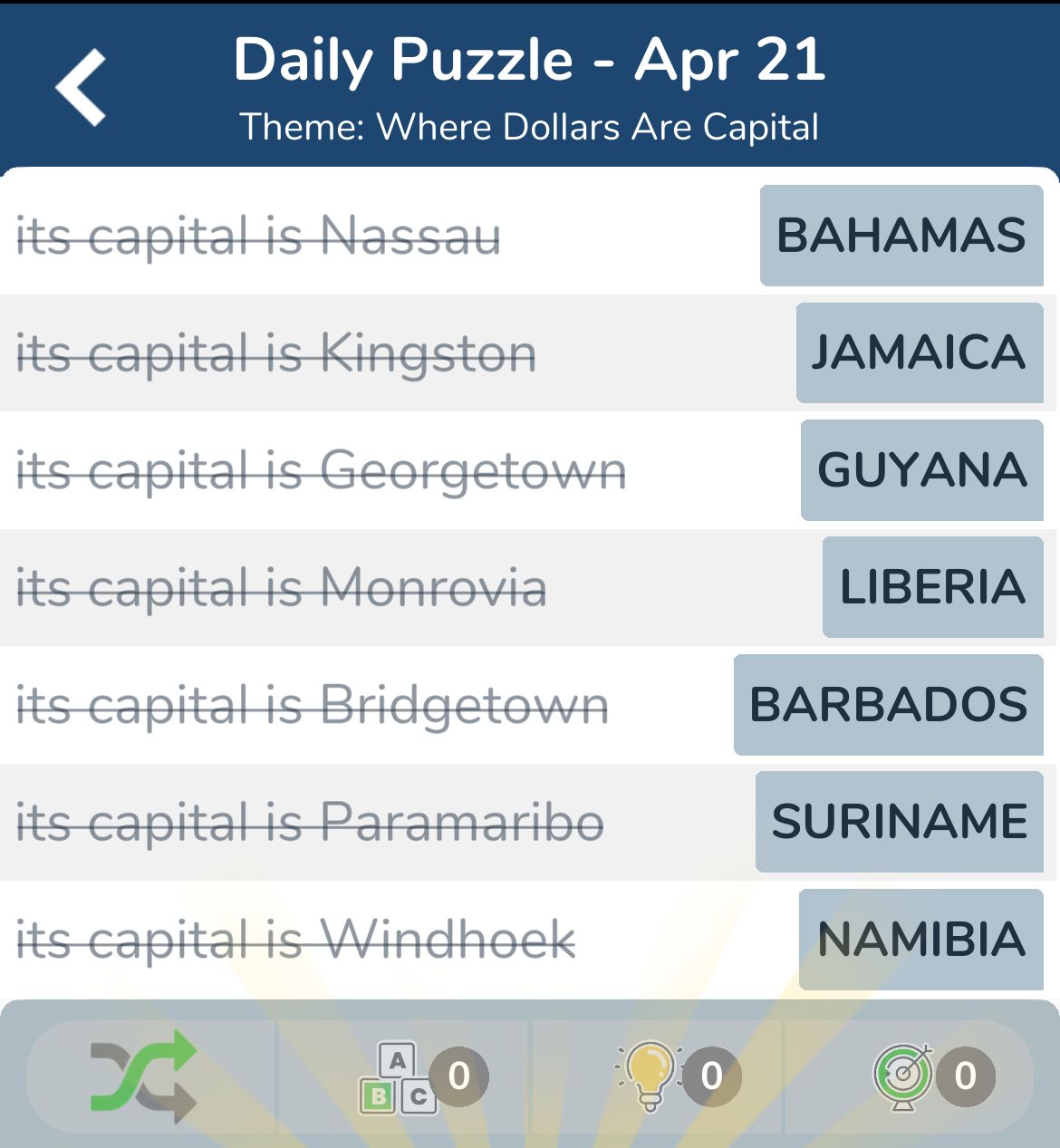The image size is (1060, 1148).
Task: Tap the GUYANA answer tile
Action: (922, 469)
